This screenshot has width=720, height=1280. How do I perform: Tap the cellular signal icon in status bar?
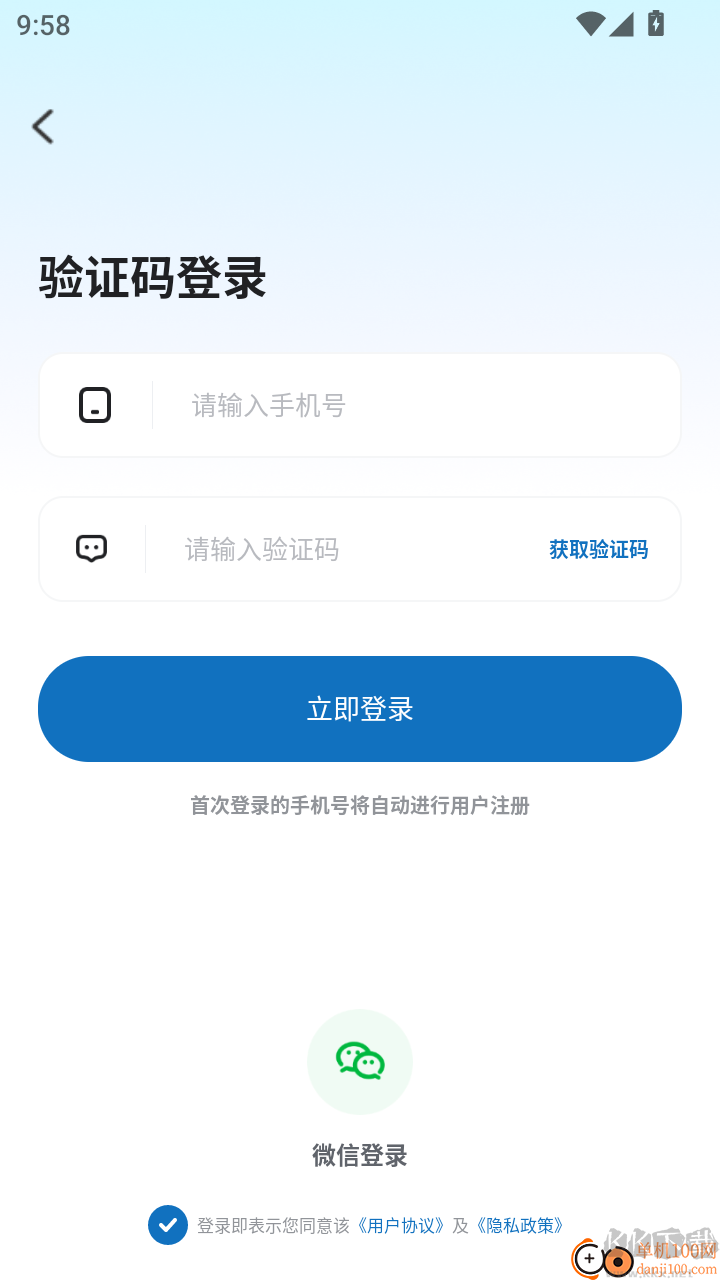pos(622,25)
